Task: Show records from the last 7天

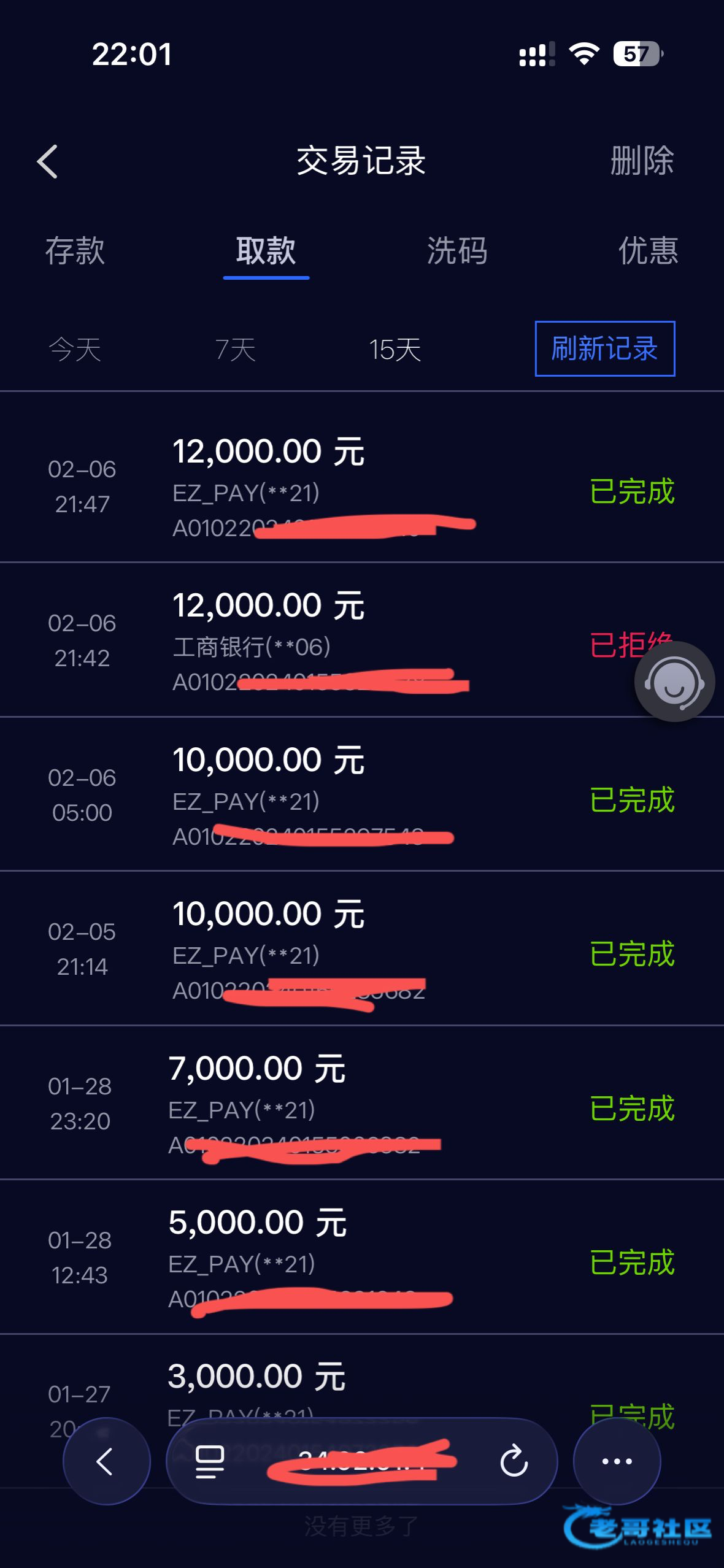Action: 235,350
